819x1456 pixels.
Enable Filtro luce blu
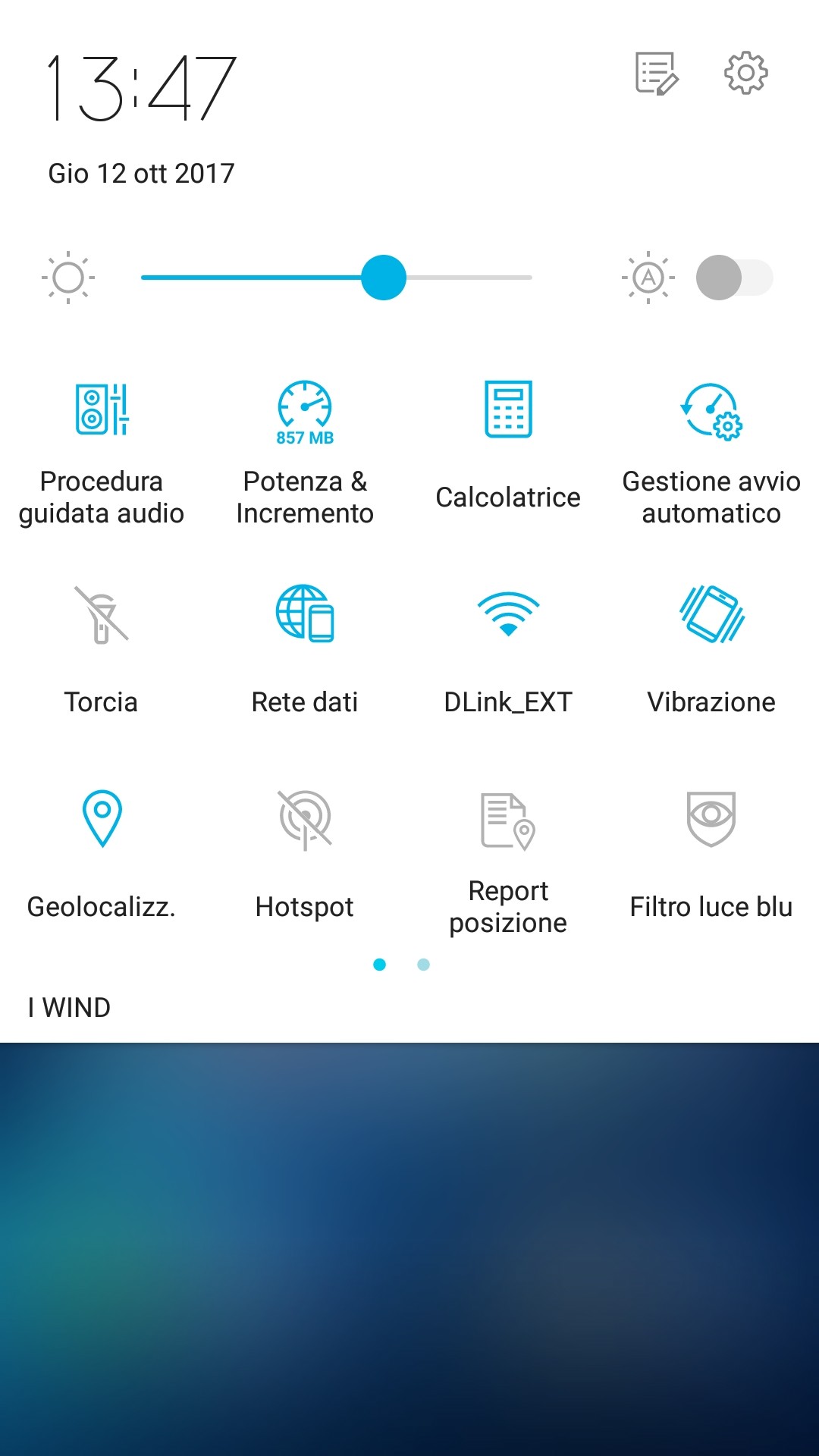pos(711,817)
